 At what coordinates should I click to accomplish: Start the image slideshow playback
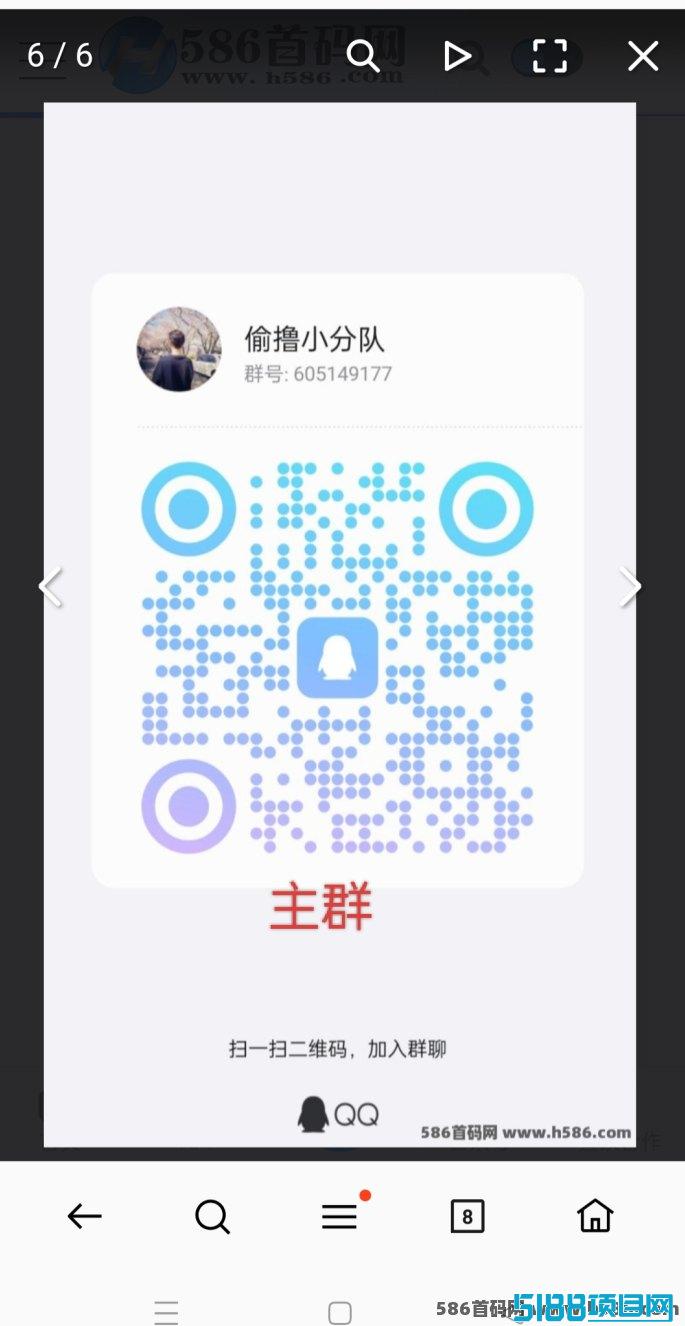457,56
